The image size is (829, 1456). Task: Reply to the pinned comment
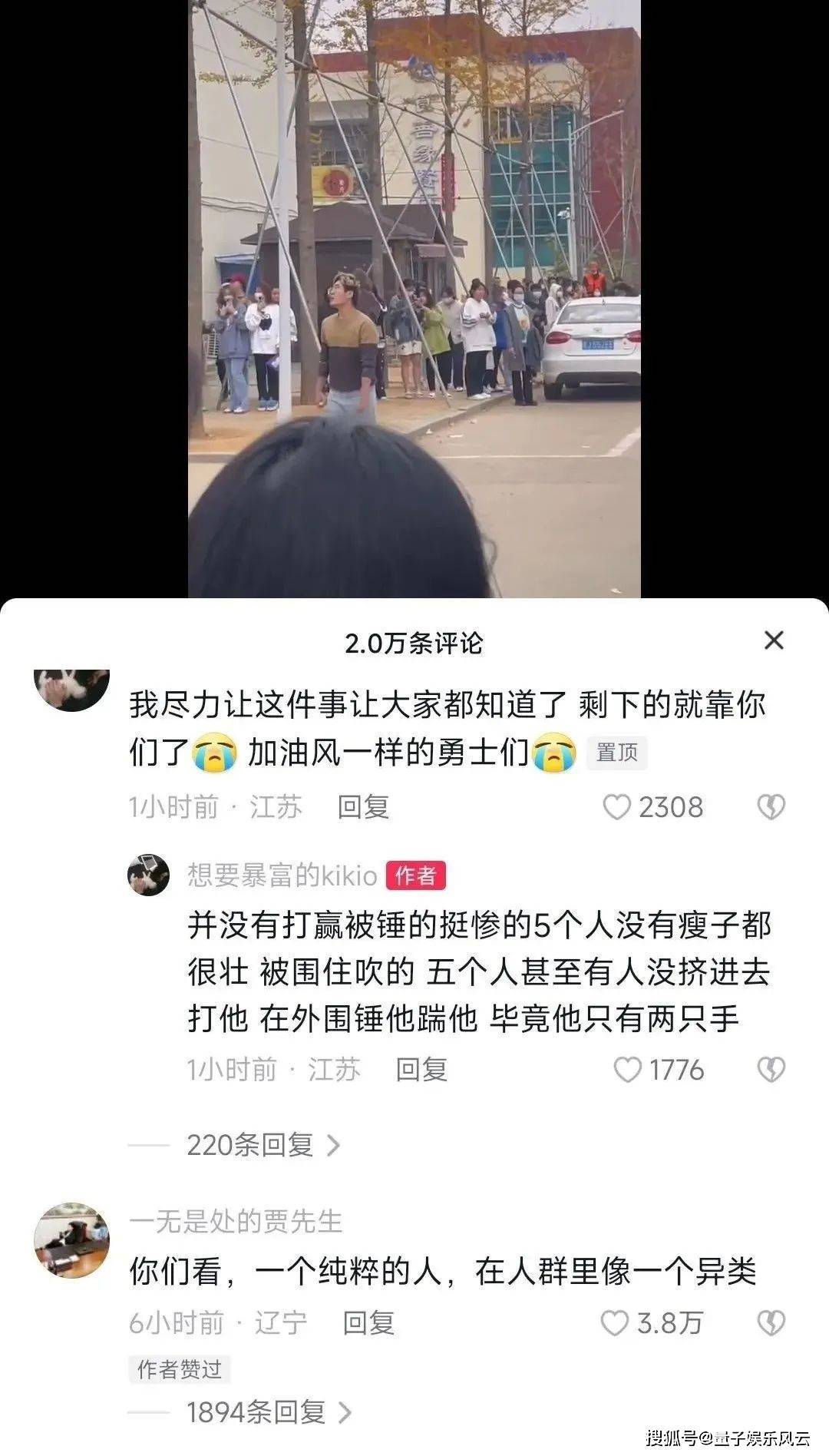click(363, 807)
